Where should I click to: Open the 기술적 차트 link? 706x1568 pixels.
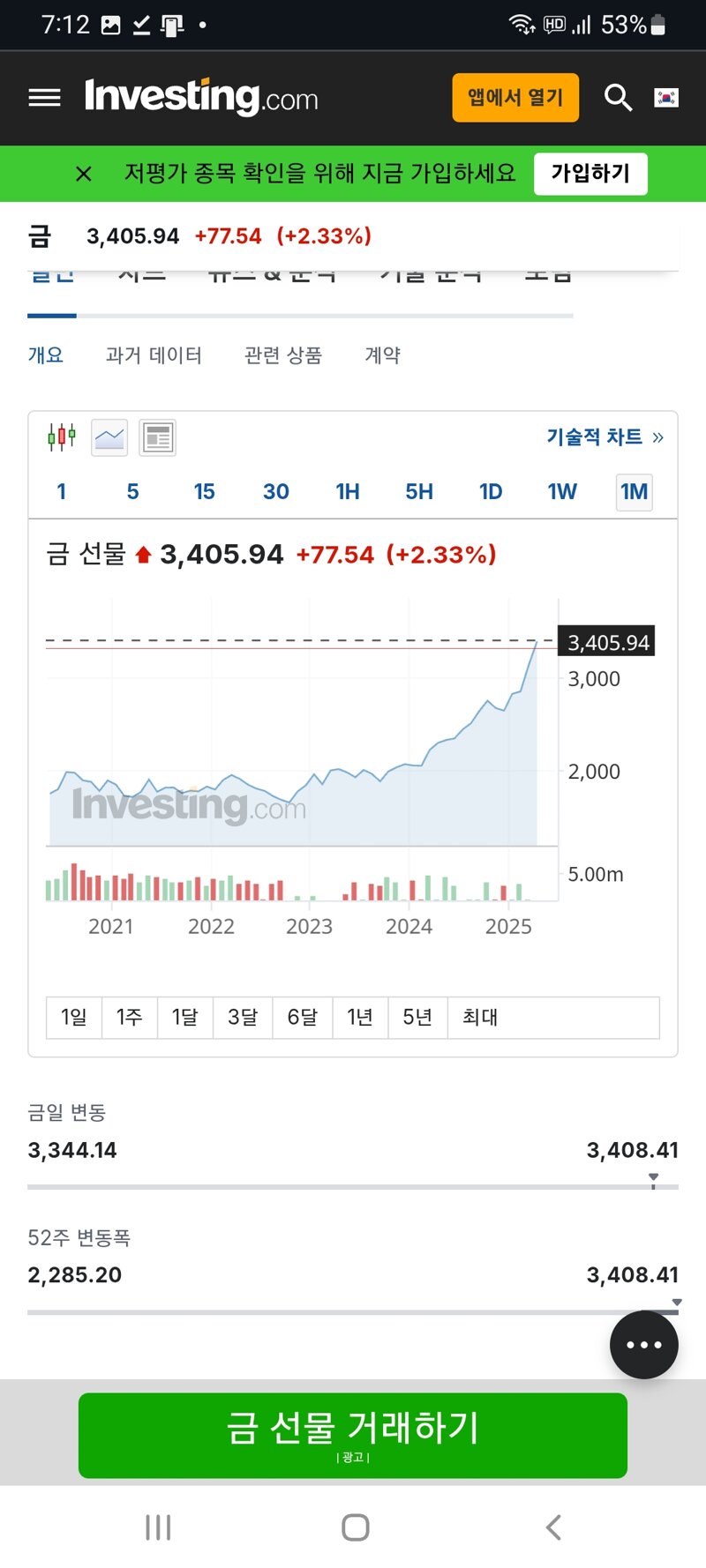click(605, 437)
